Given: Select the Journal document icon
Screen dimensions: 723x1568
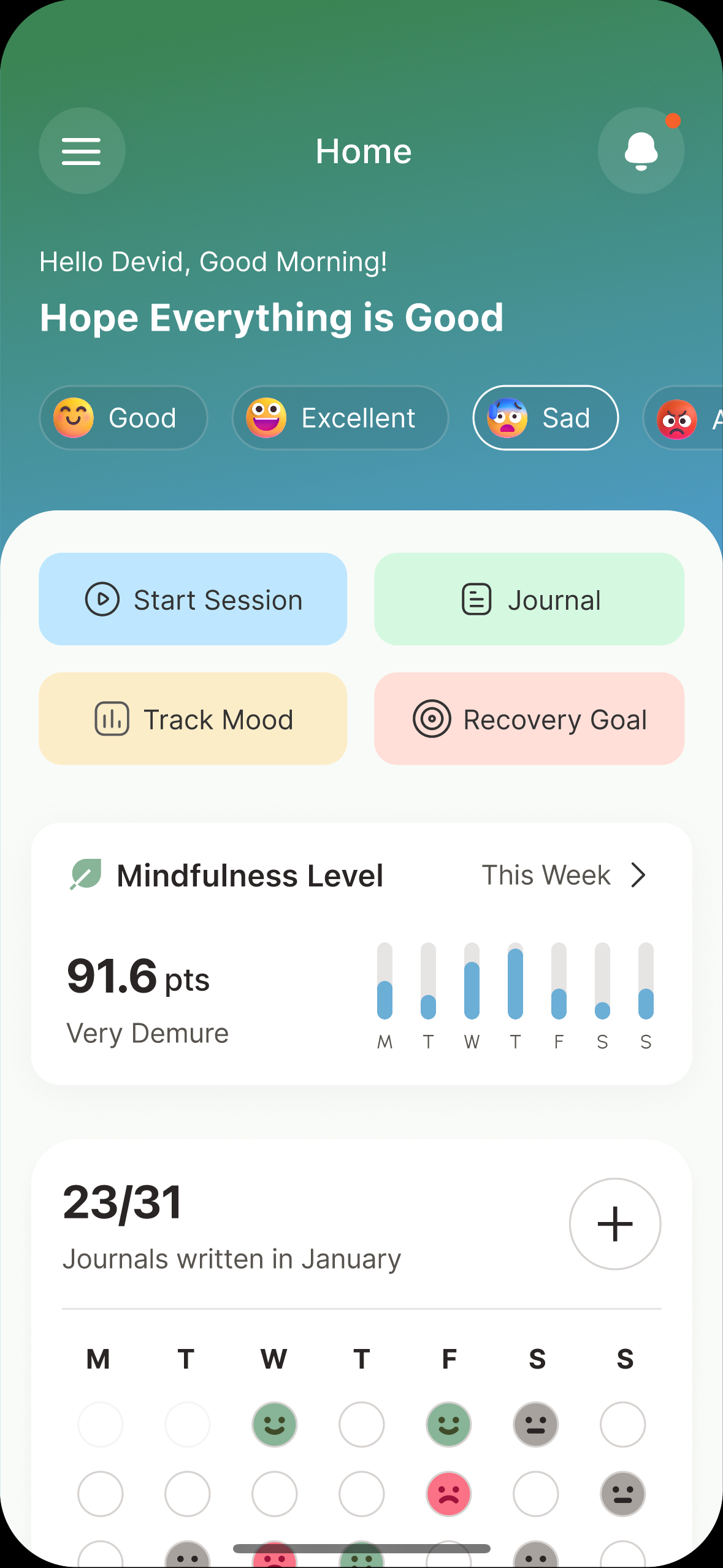Looking at the screenshot, I should pyautogui.click(x=477, y=599).
